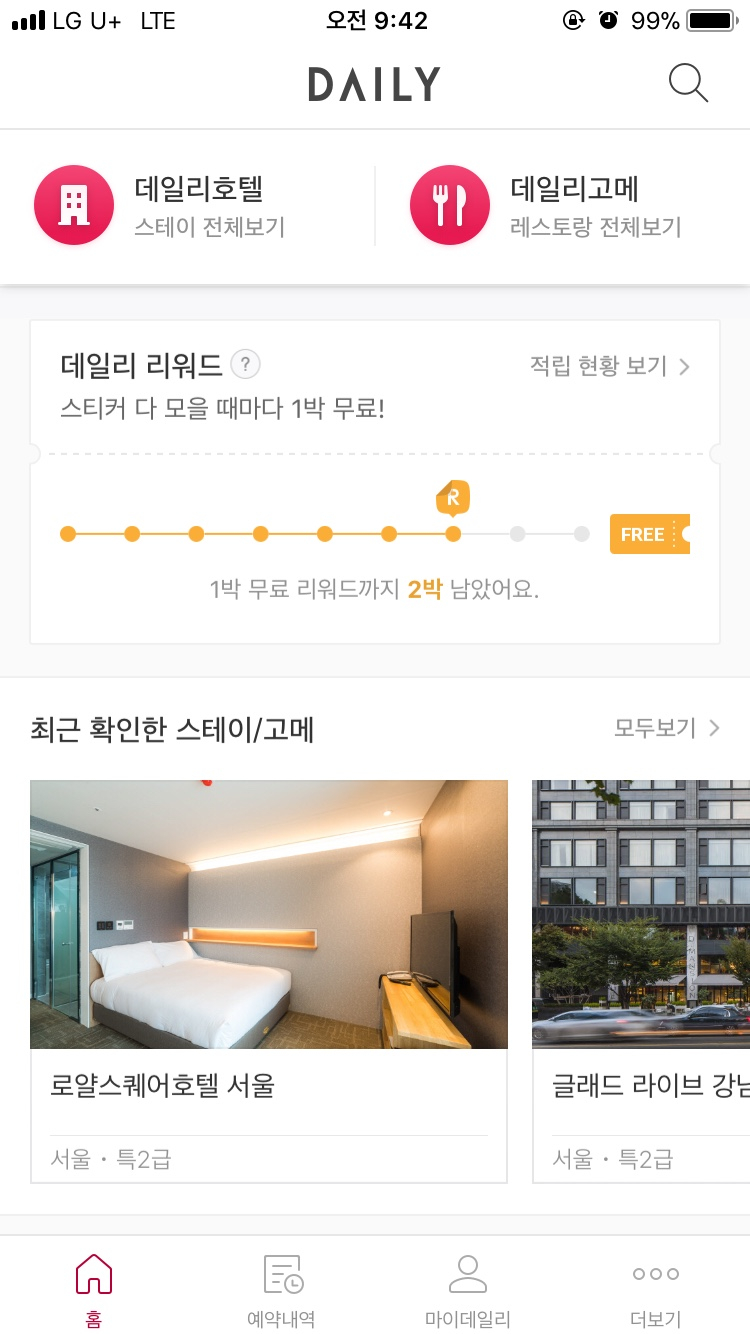Open 글래드 라이브 강남 hotel card
Viewport: 750px width, 1334px height.
pyautogui.click(x=641, y=980)
